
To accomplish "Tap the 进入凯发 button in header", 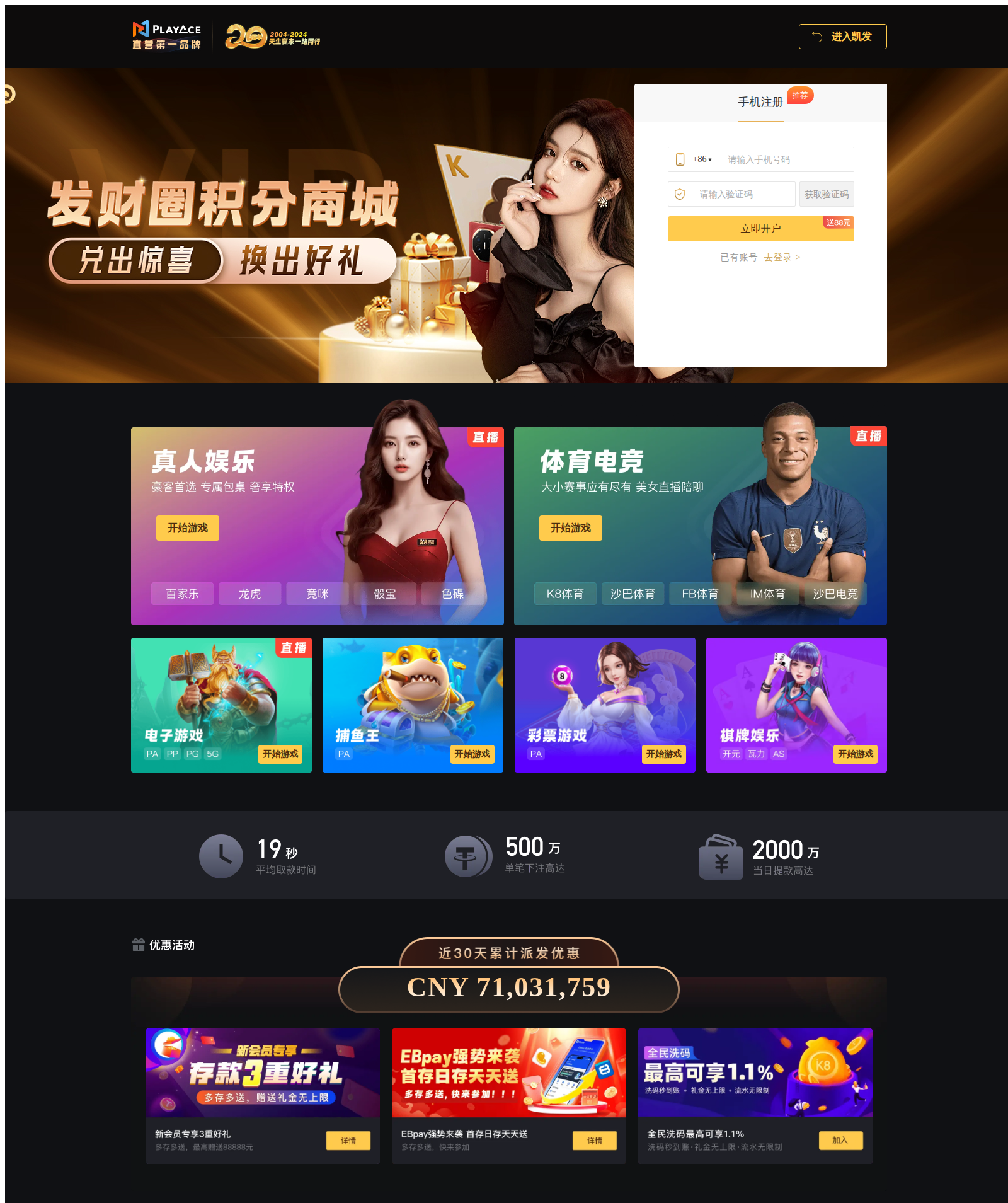I will click(842, 37).
